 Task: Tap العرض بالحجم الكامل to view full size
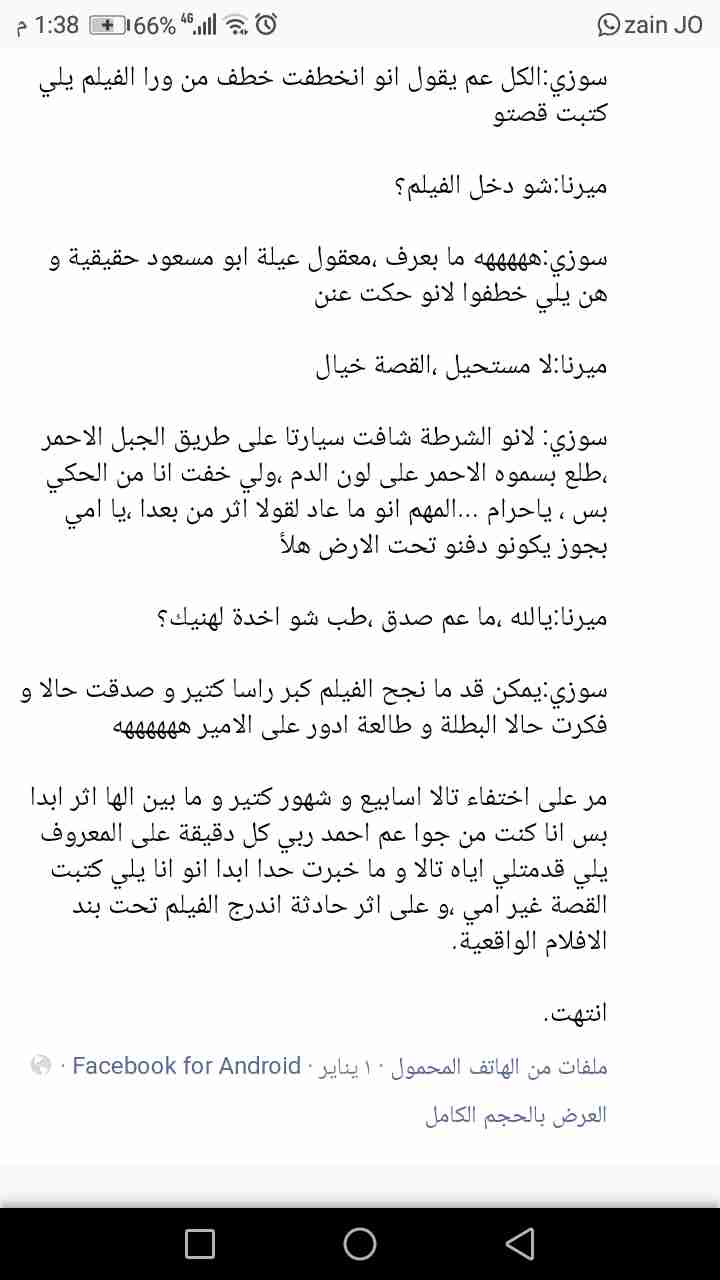[516, 1116]
